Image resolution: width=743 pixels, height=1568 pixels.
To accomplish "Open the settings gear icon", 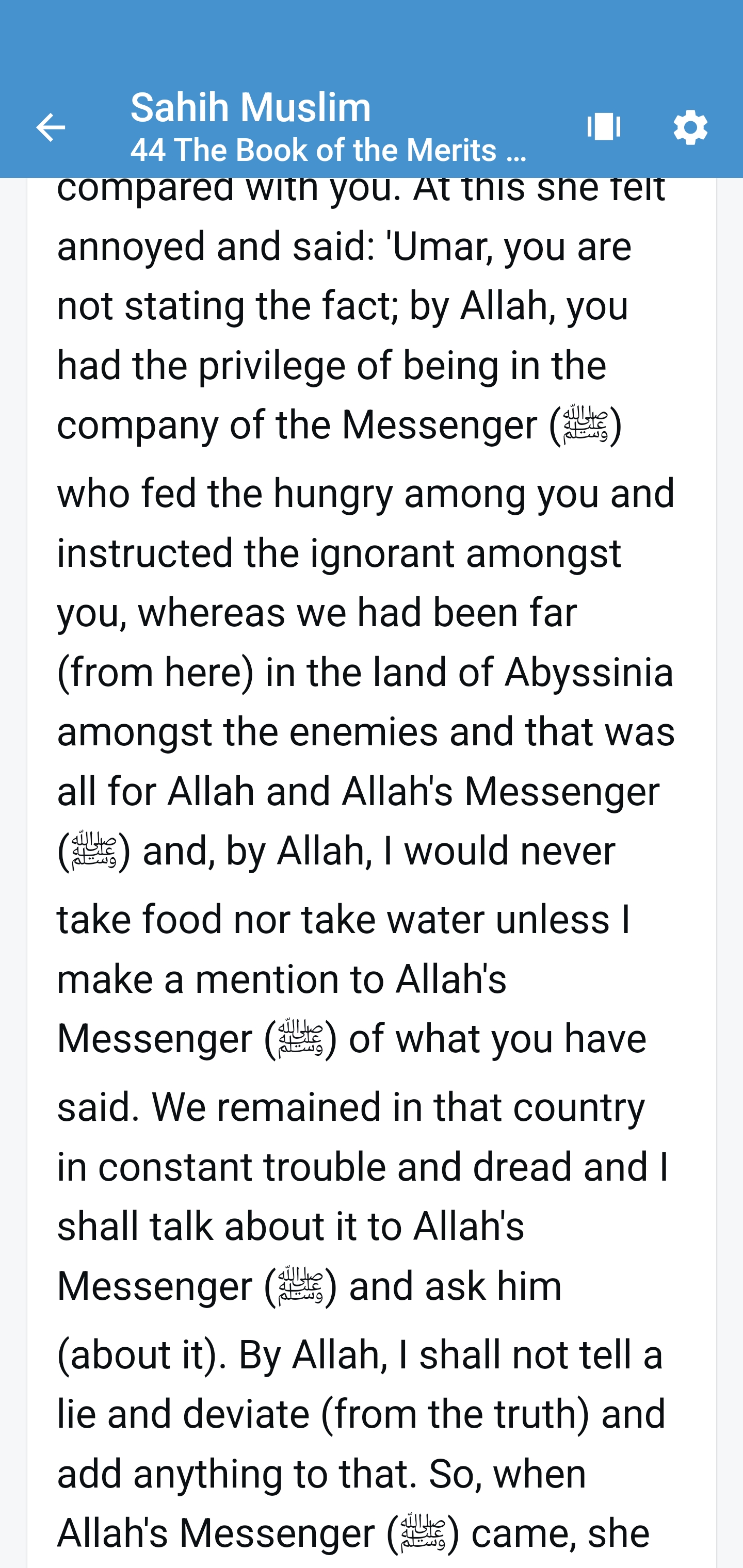I will coord(690,127).
